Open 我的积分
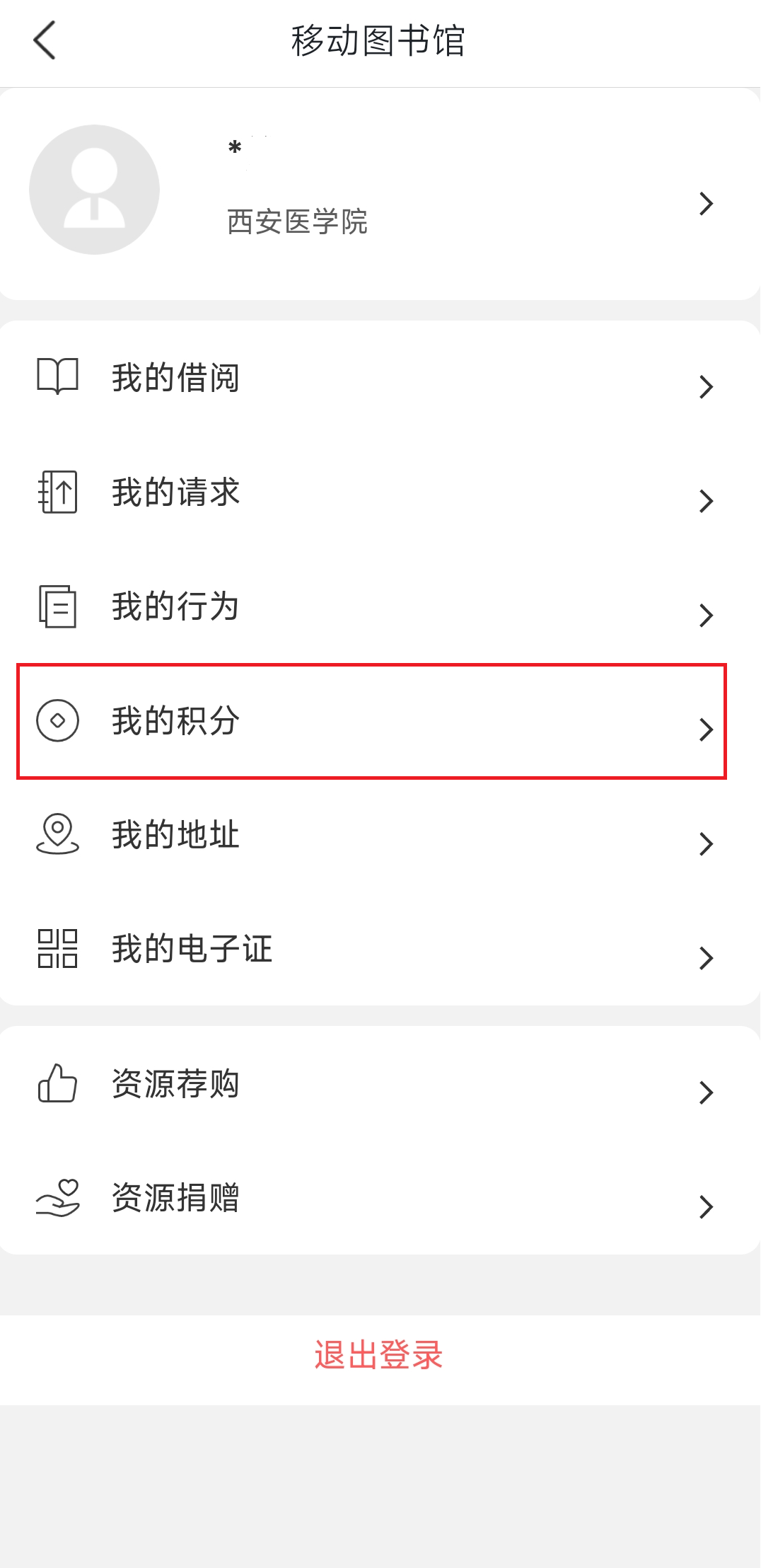The image size is (761, 1568). click(x=372, y=721)
